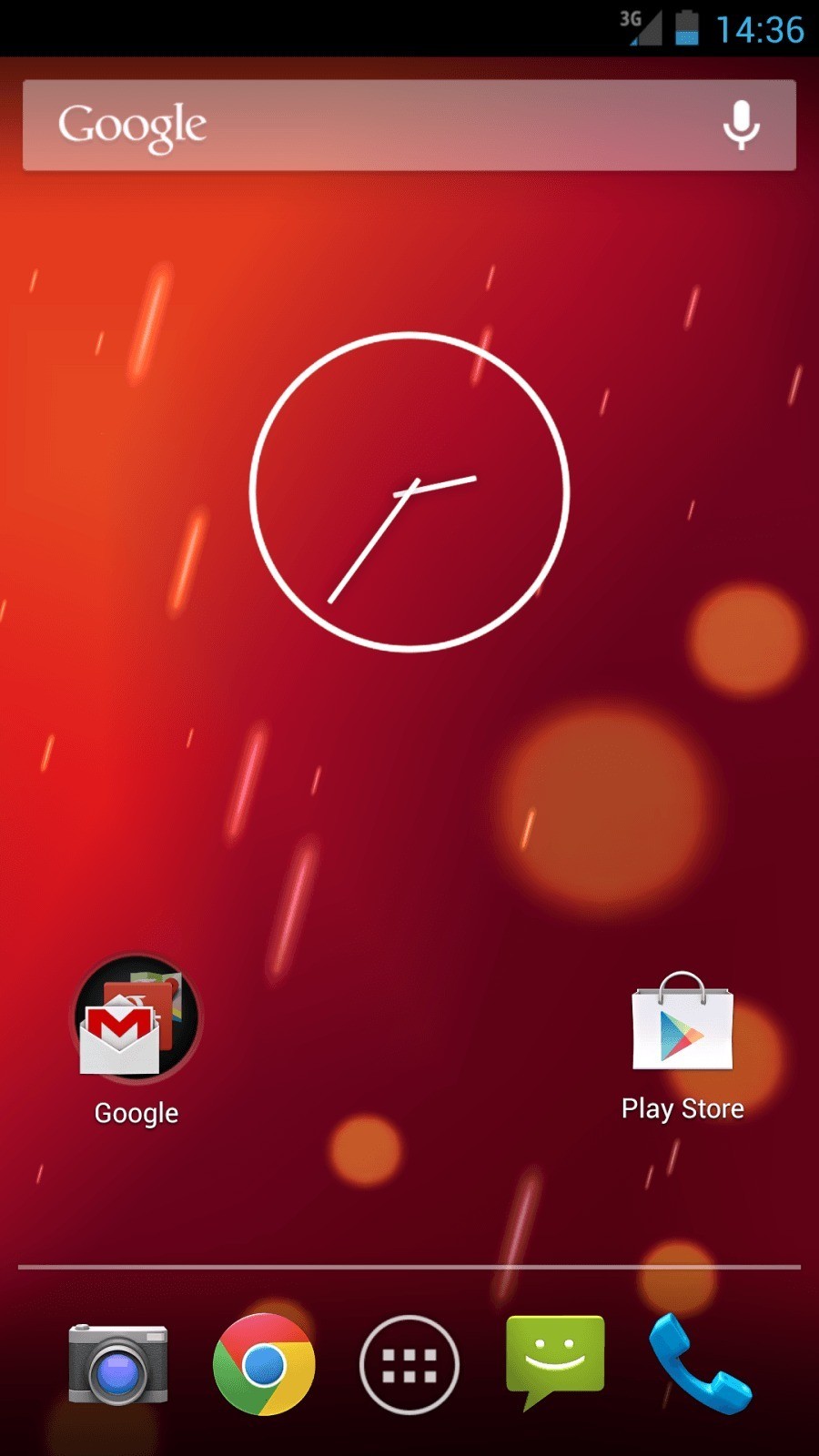Open the app drawer

(x=409, y=1363)
